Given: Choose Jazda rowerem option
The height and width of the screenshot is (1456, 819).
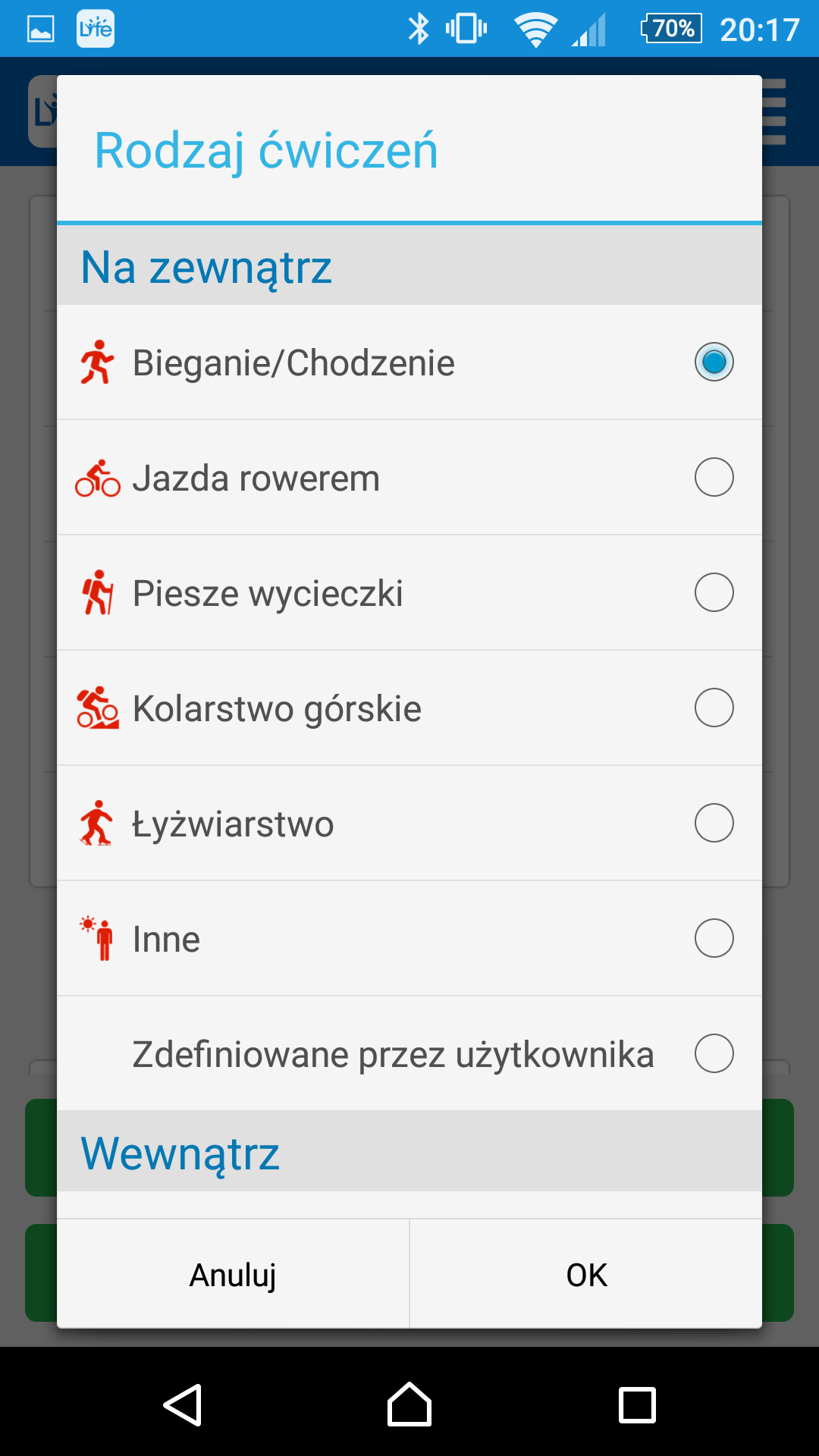Looking at the screenshot, I should pyautogui.click(x=409, y=478).
